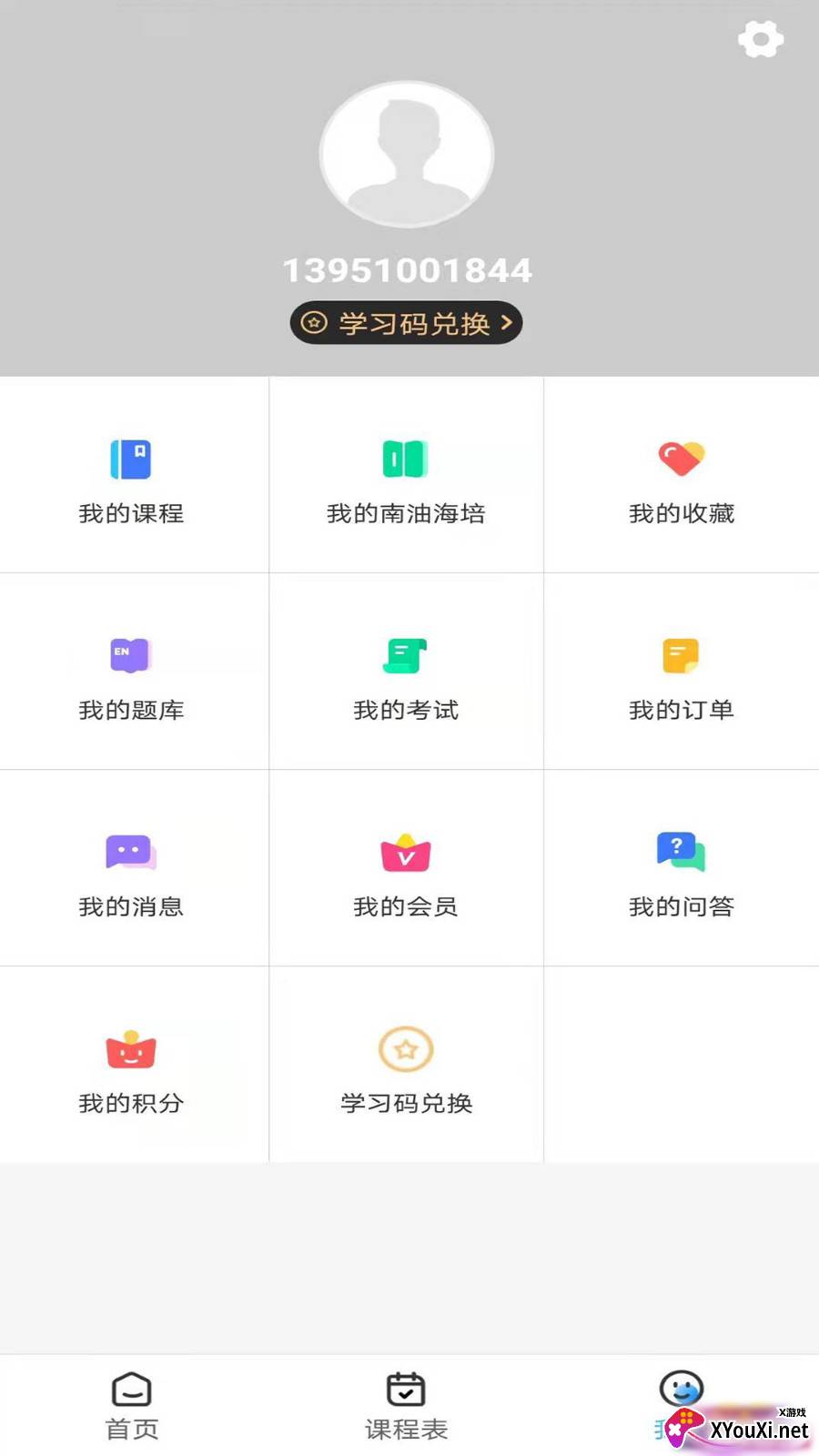Check 我的订单 orders
Viewport: 819px width, 1456px height.
(682, 672)
